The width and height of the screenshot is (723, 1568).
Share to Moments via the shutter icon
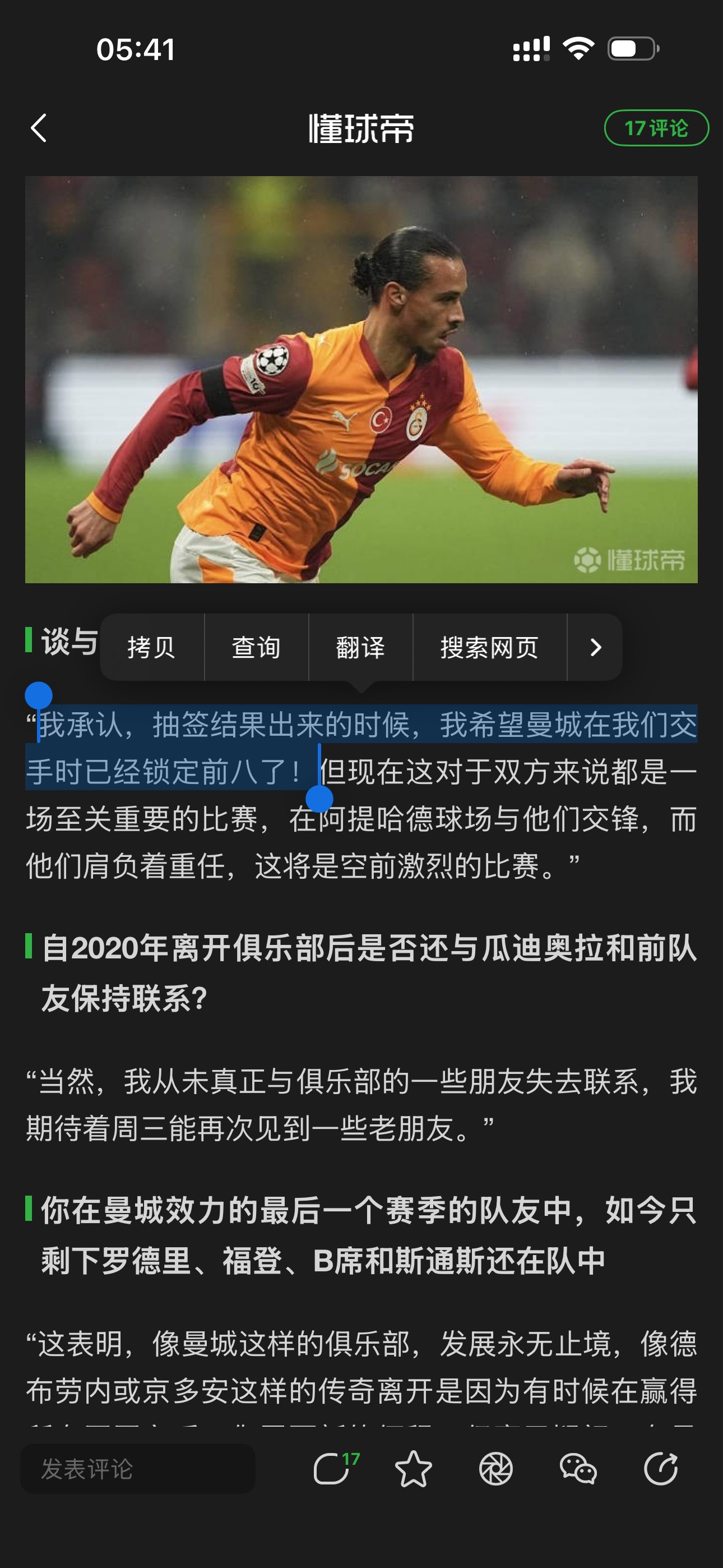[x=495, y=1469]
